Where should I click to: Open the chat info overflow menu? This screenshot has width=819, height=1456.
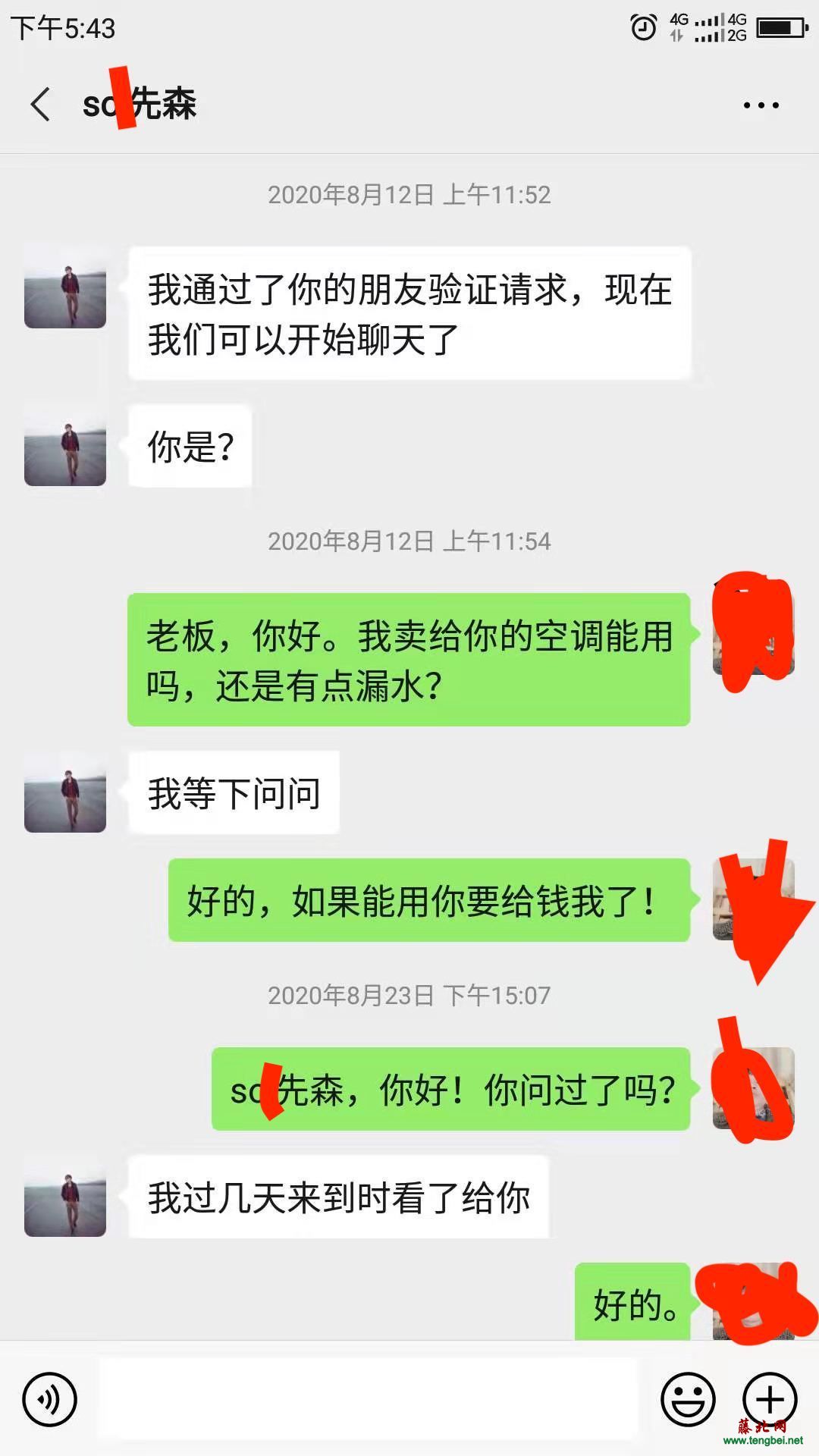click(761, 105)
